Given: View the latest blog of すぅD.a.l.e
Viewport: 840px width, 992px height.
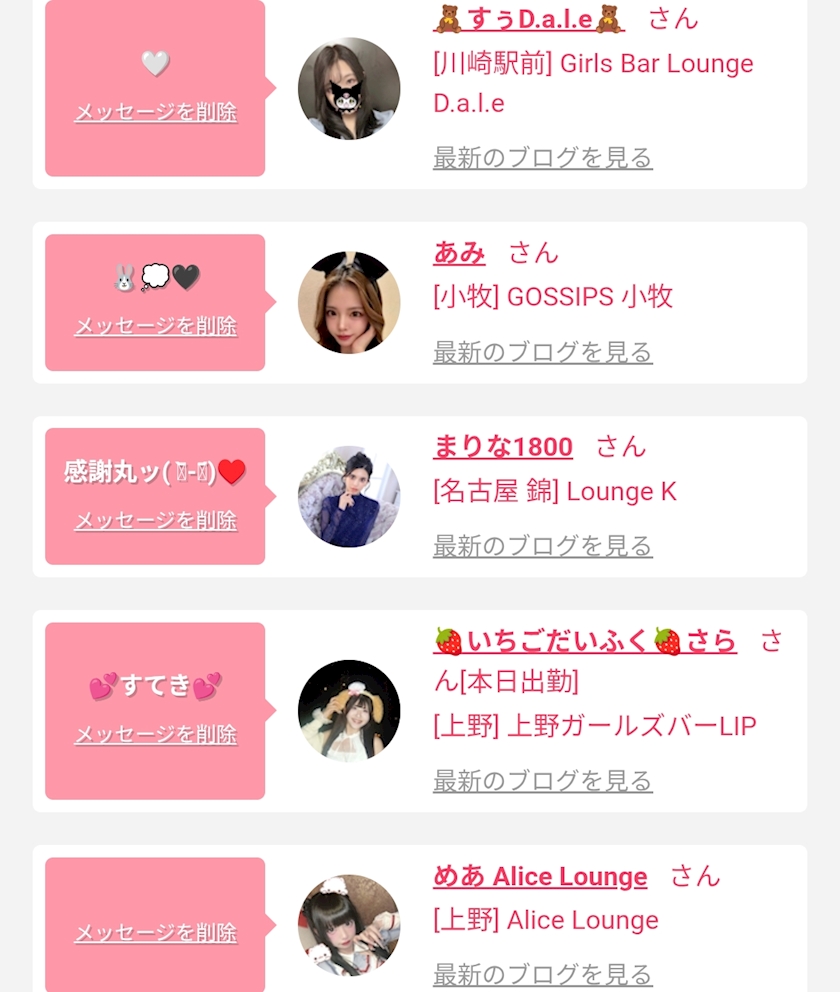Looking at the screenshot, I should tap(543, 158).
